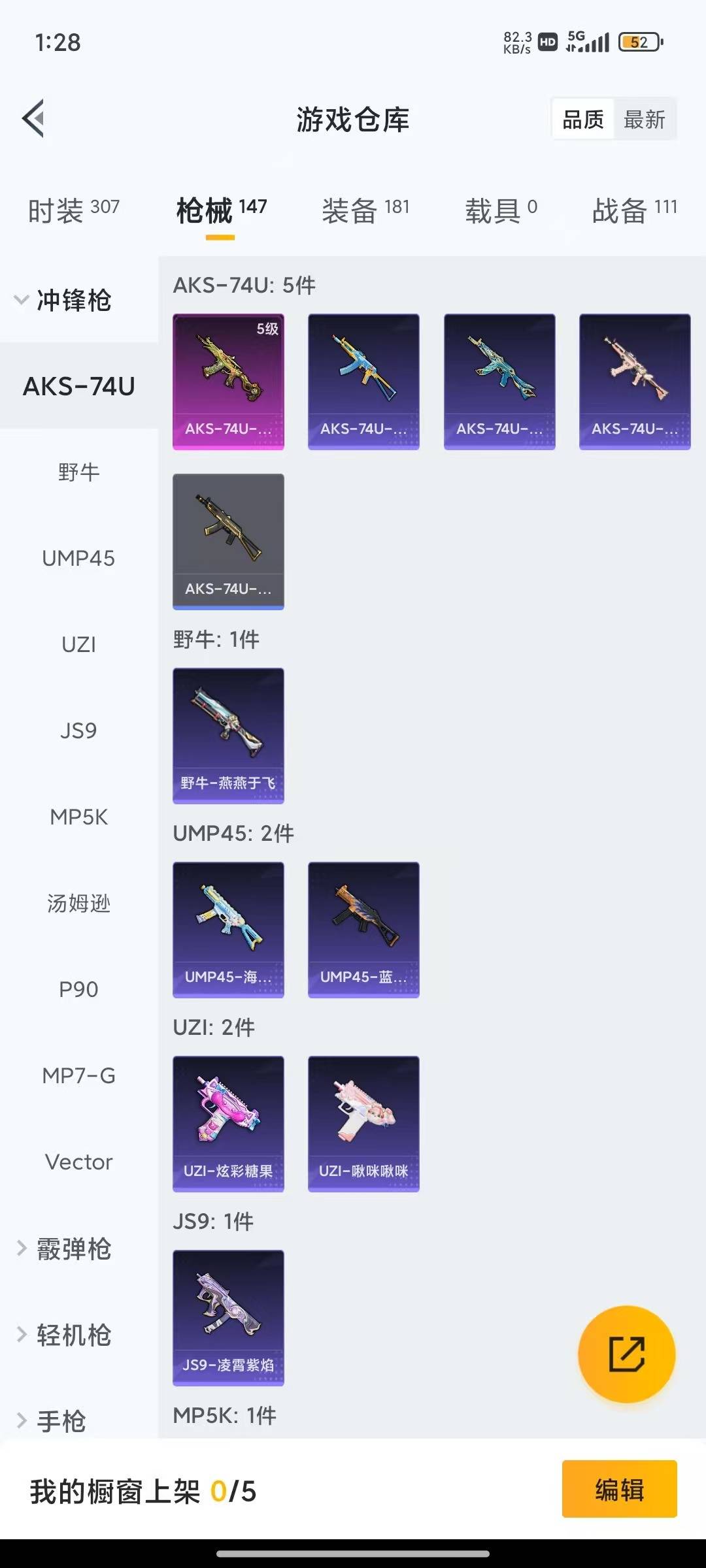706x1568 pixels.
Task: Select Vector in the weapon sidebar
Action: (78, 1162)
